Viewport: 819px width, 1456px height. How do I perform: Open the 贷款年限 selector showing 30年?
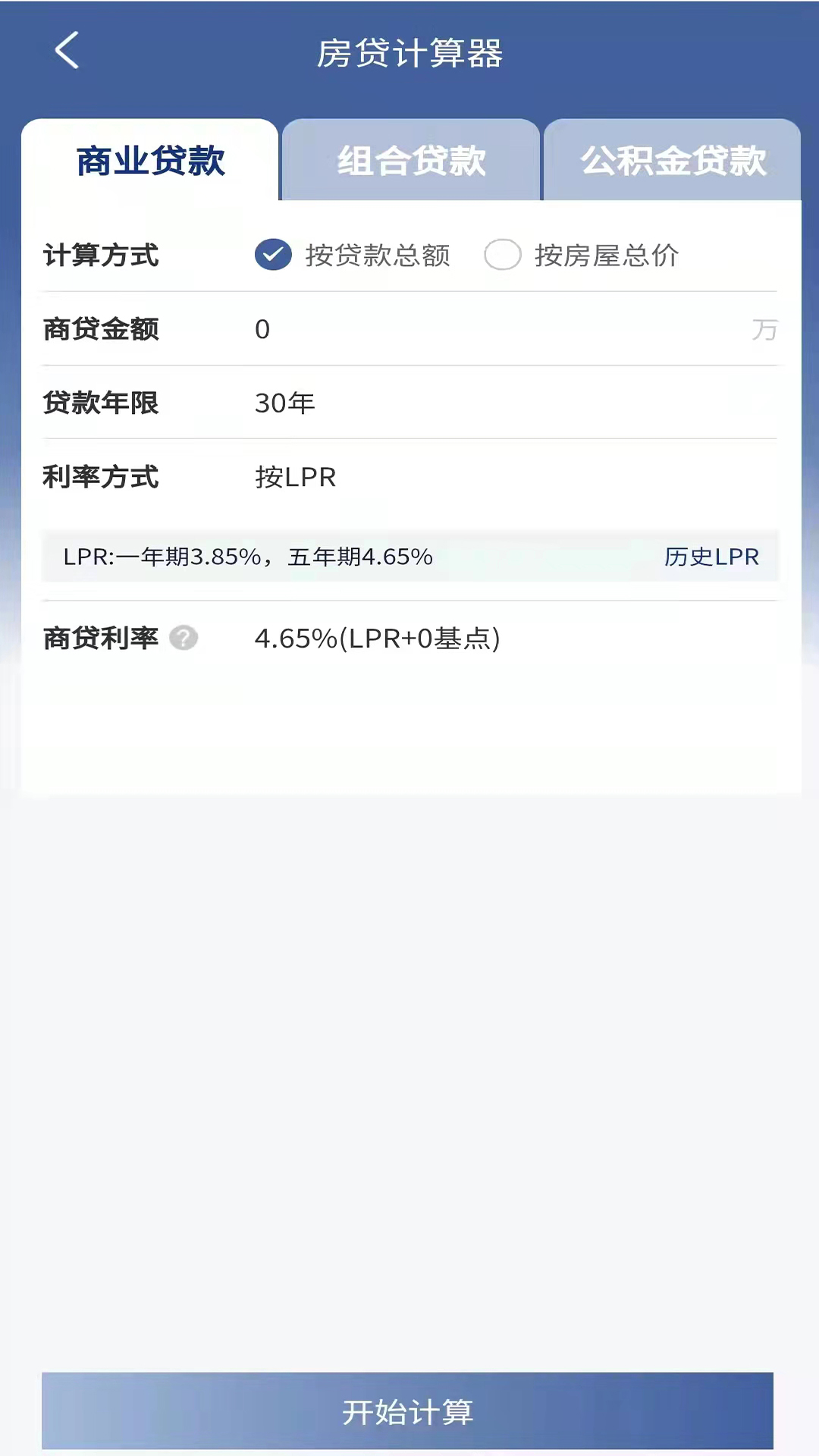click(x=284, y=403)
